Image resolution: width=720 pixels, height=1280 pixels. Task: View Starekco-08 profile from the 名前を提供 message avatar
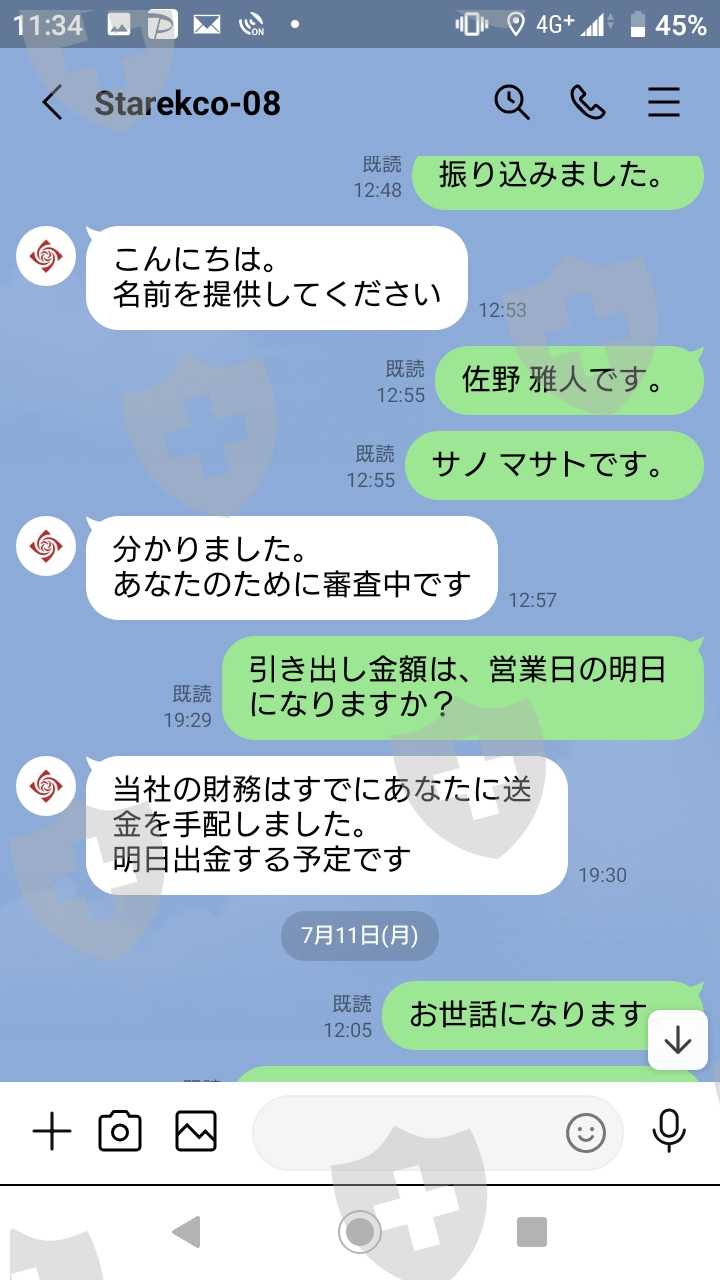[45, 257]
